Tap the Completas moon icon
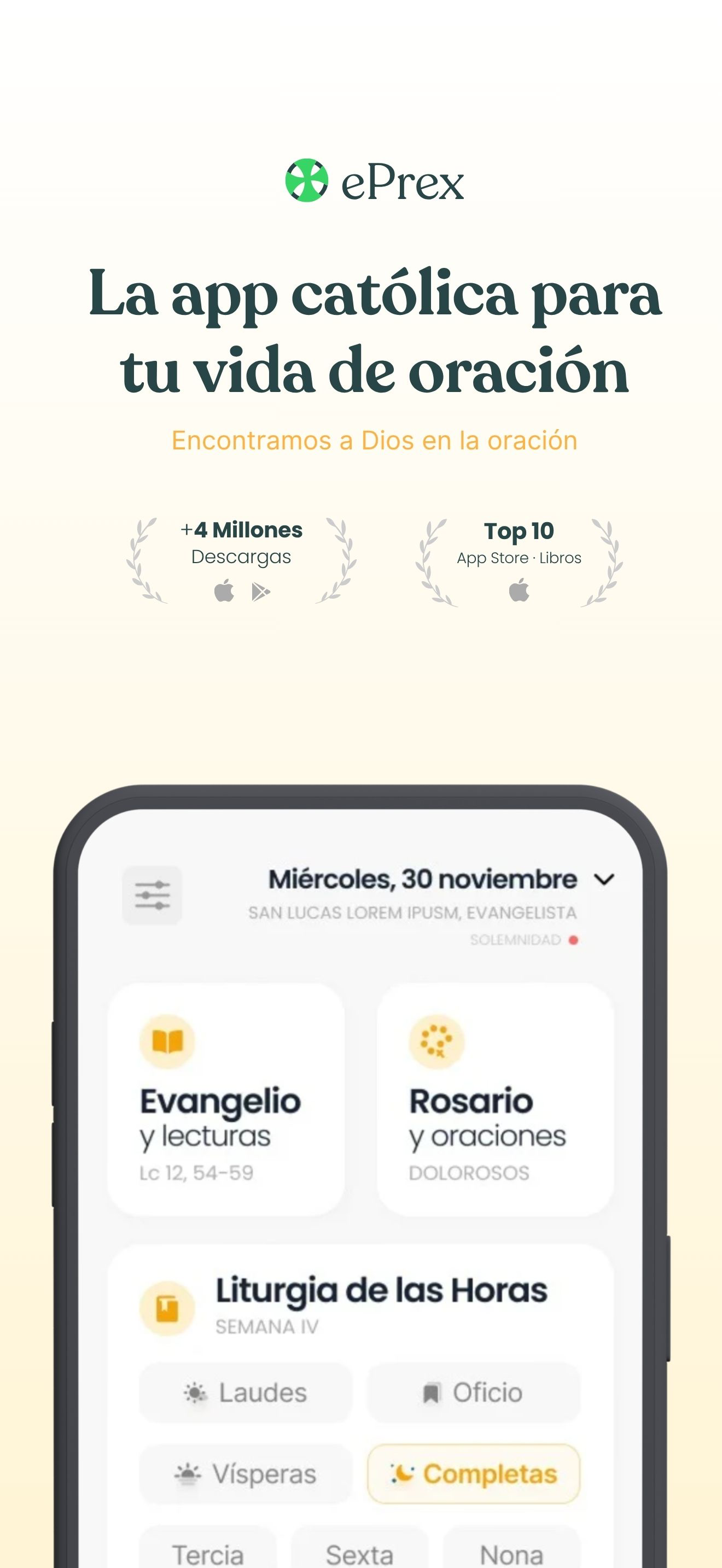The image size is (722, 1568). 403,1473
